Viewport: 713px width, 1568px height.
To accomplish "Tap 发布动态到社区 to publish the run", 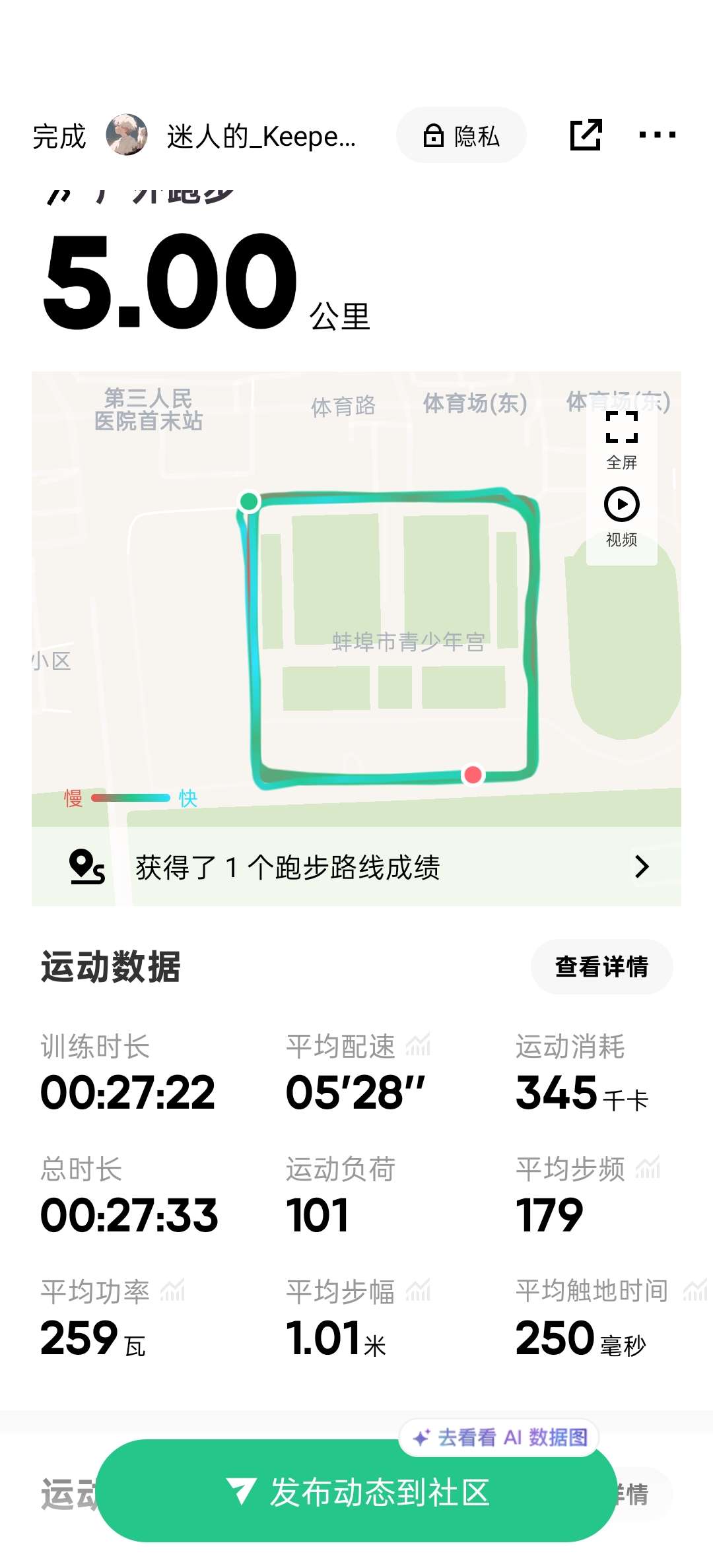I will [356, 1492].
